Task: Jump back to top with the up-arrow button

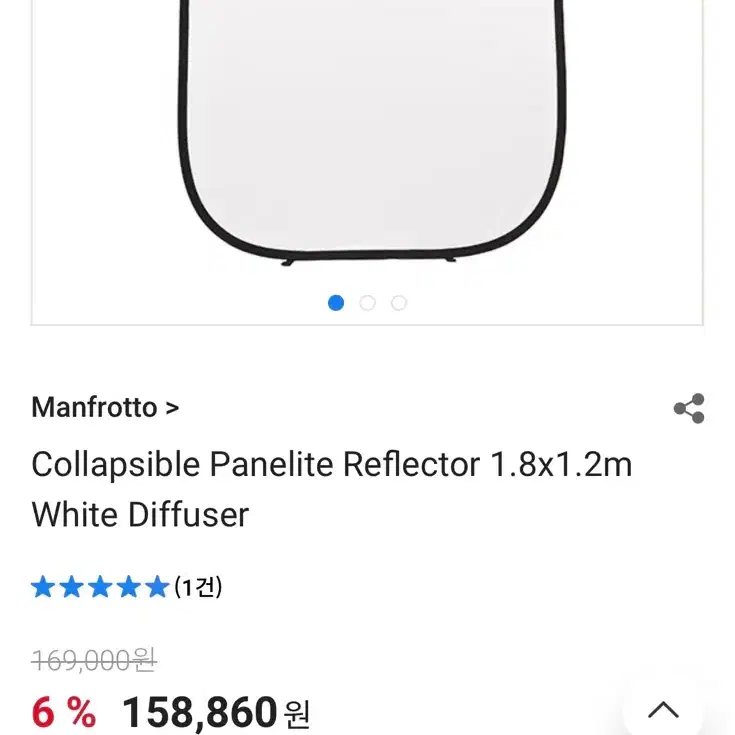Action: (x=663, y=711)
